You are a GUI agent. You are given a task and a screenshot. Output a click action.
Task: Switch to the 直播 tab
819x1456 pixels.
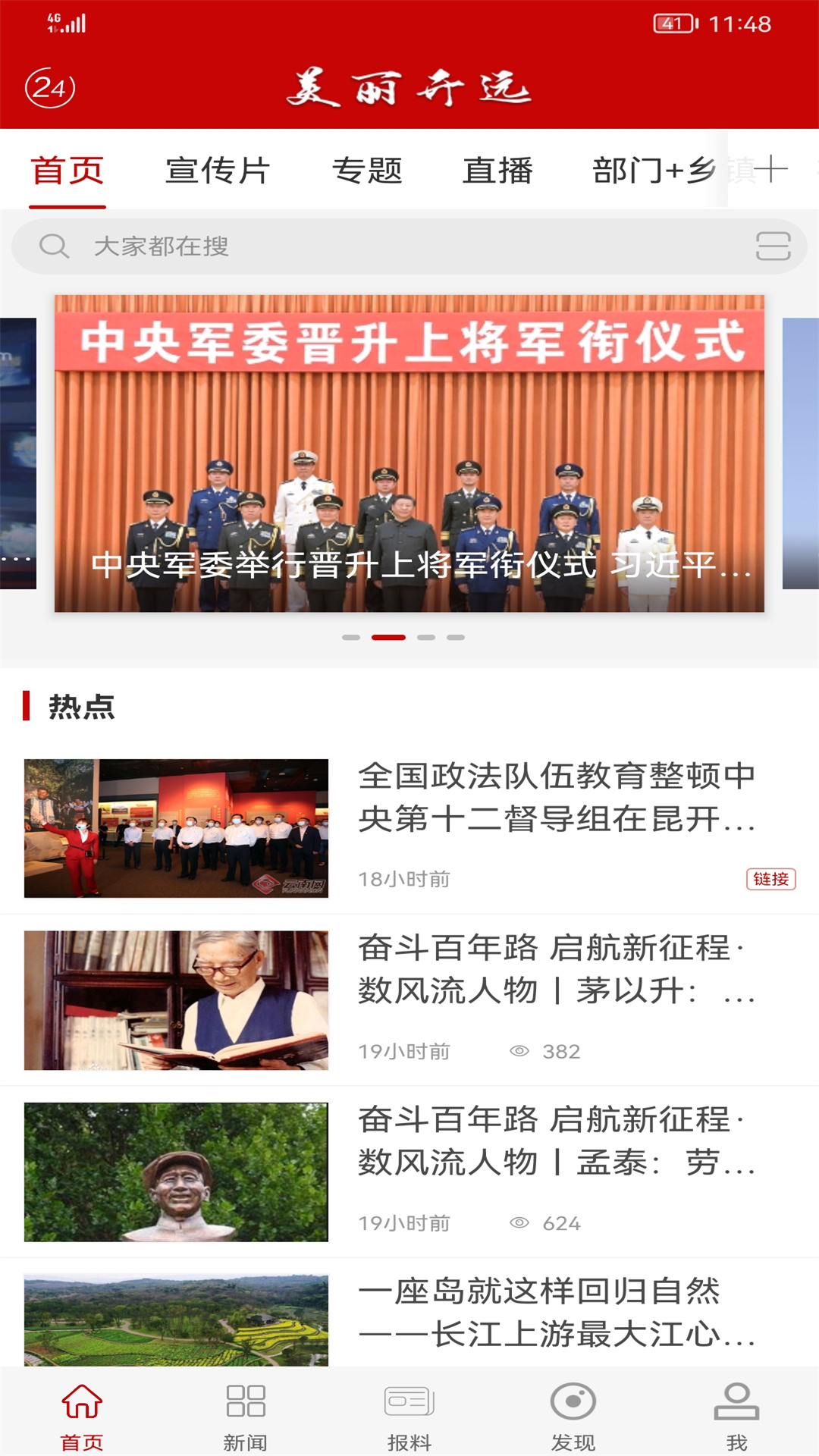tap(498, 170)
